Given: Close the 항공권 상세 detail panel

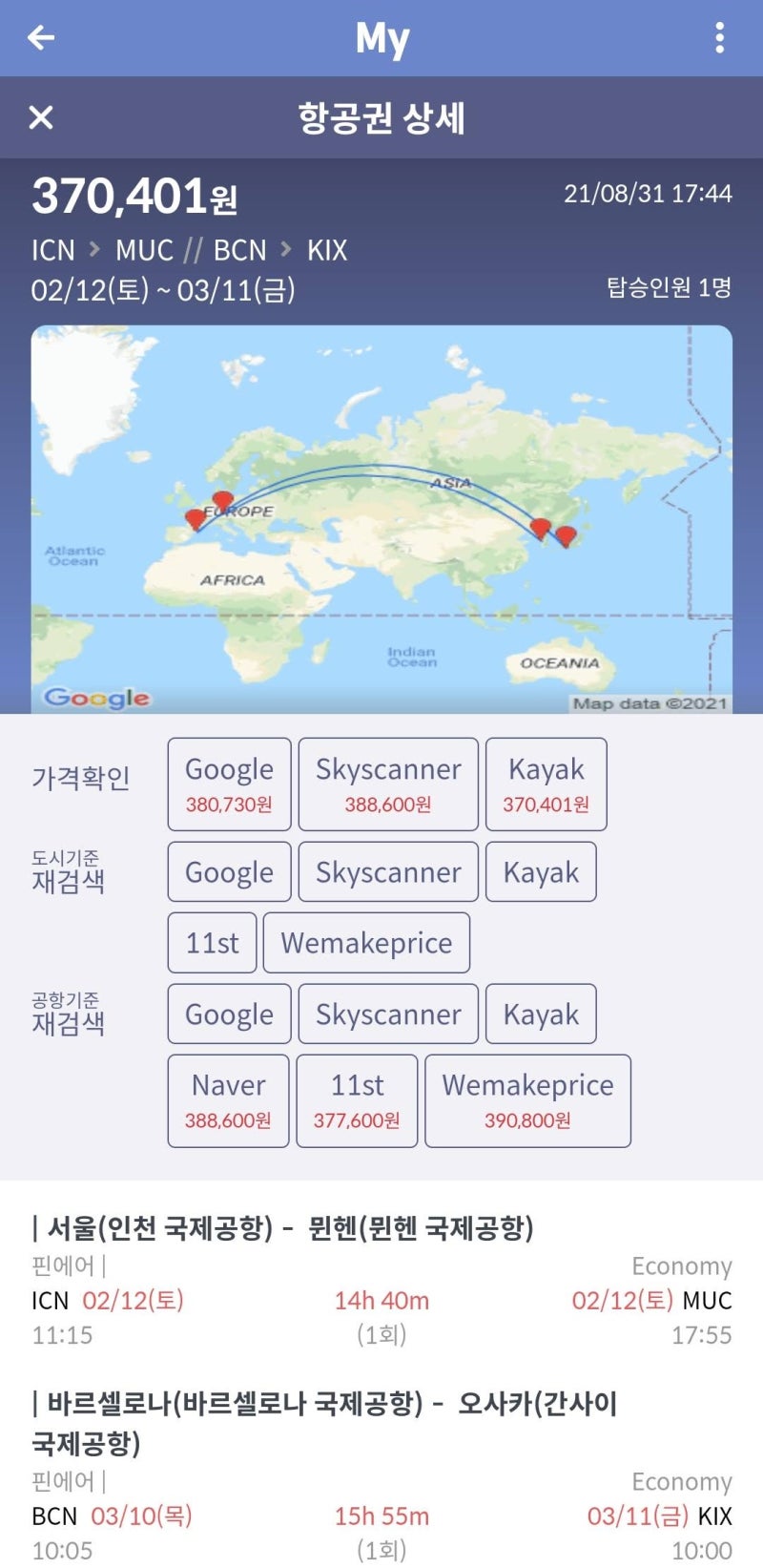Looking at the screenshot, I should (x=40, y=118).
